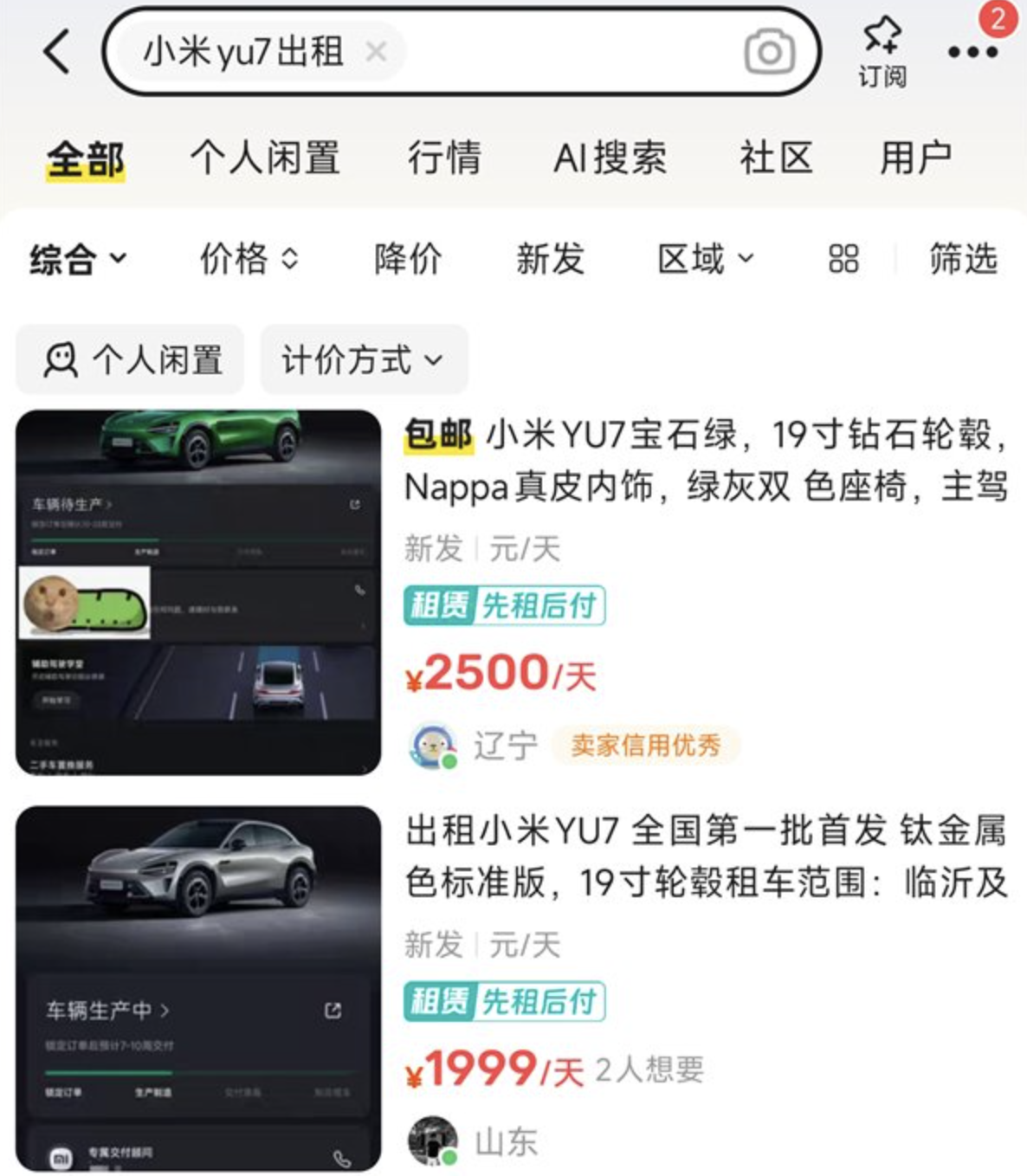Switch to the 社区 tab
The width and height of the screenshot is (1027, 1176).
tap(776, 158)
